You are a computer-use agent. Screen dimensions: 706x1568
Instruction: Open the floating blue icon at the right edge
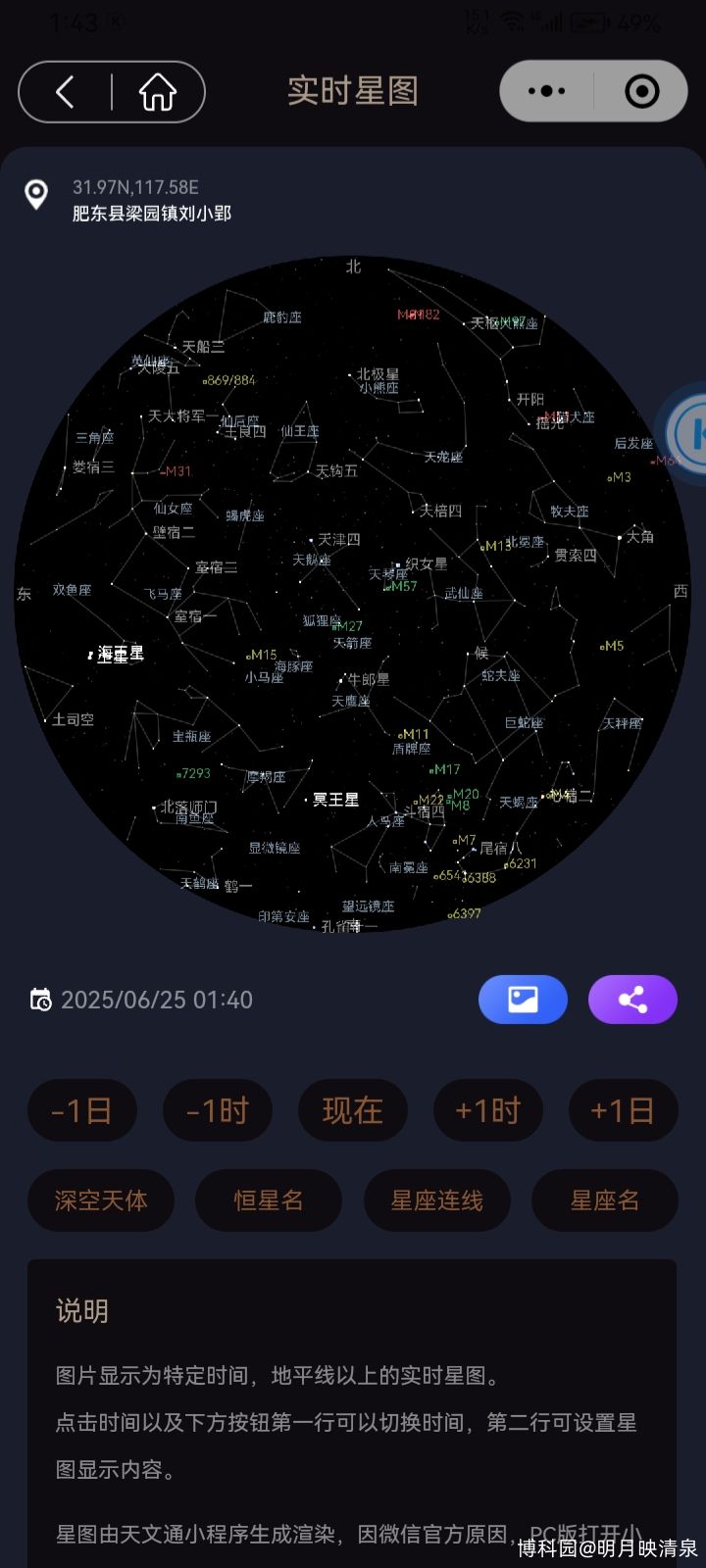tap(687, 432)
